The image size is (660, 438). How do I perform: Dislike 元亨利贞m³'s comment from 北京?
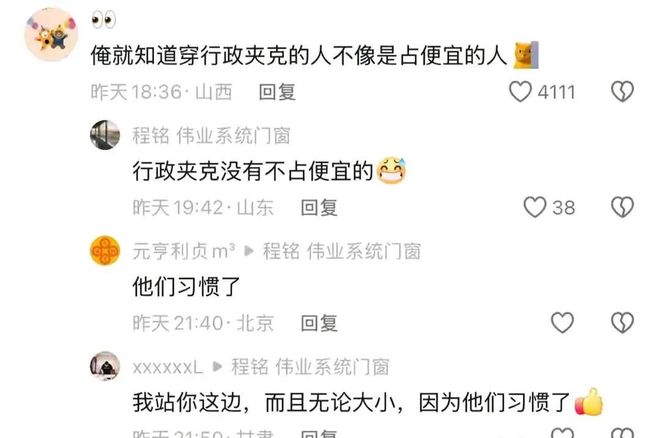pos(622,322)
